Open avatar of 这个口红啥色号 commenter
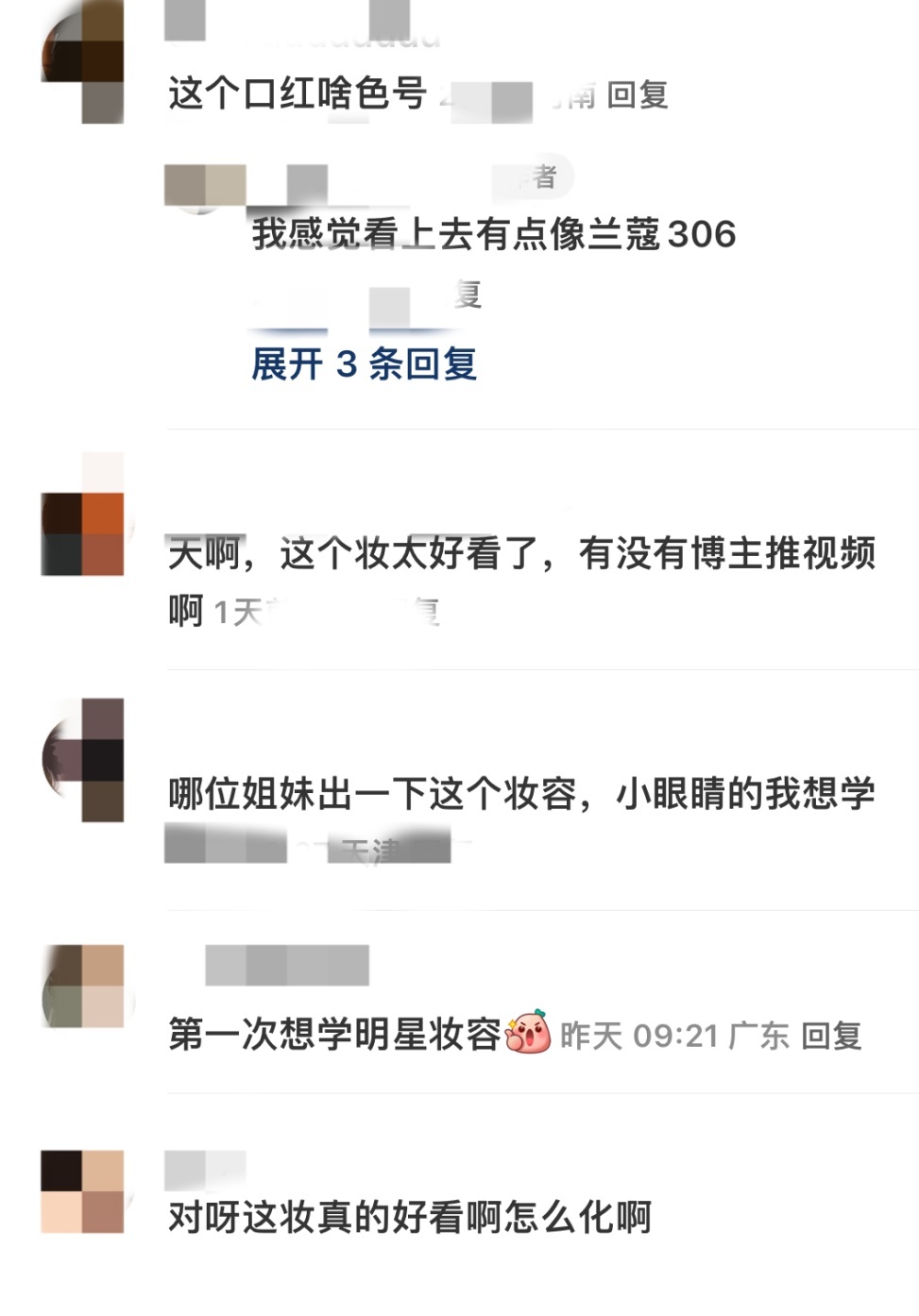The height and width of the screenshot is (1316, 919). (83, 61)
